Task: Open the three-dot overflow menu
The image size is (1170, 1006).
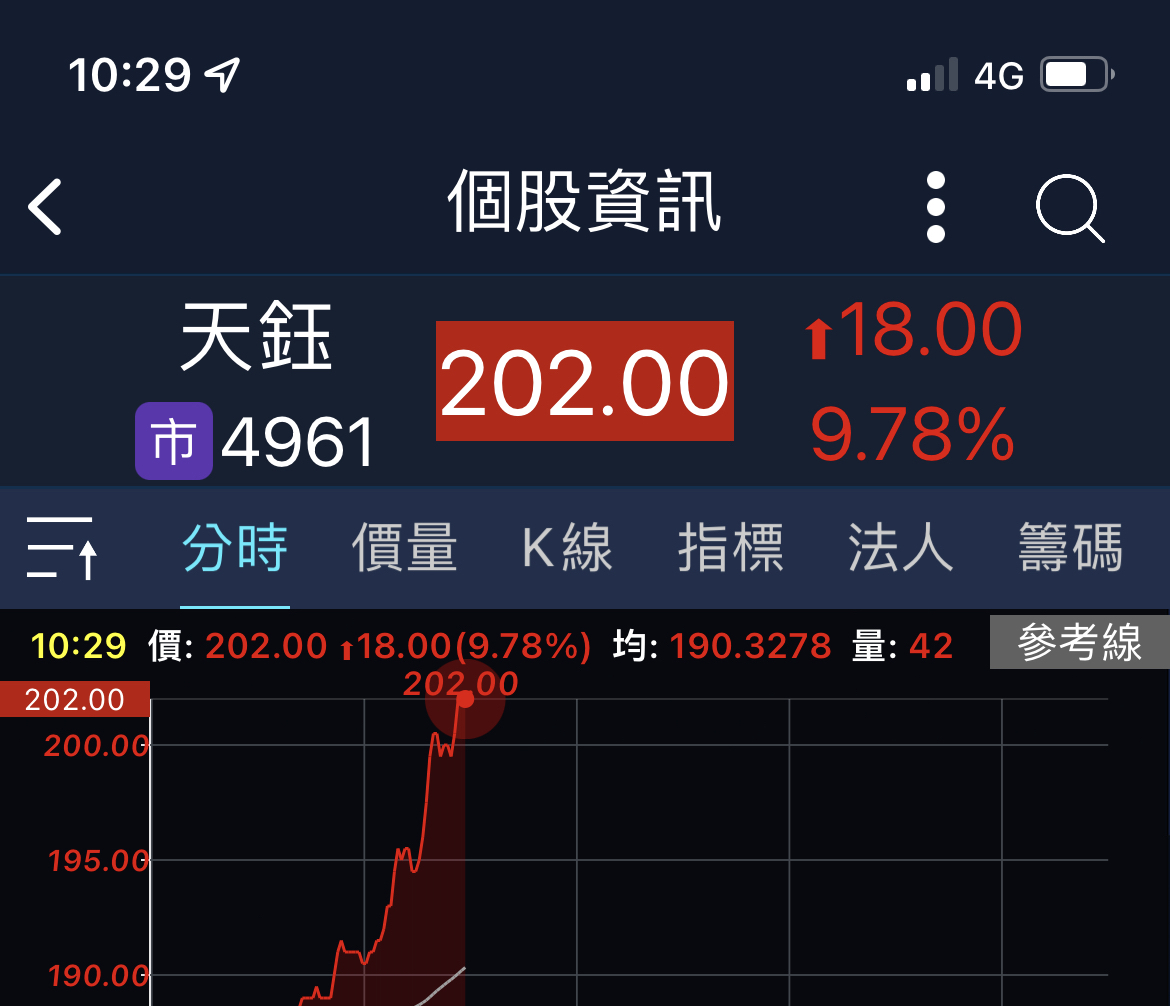Action: coord(935,207)
